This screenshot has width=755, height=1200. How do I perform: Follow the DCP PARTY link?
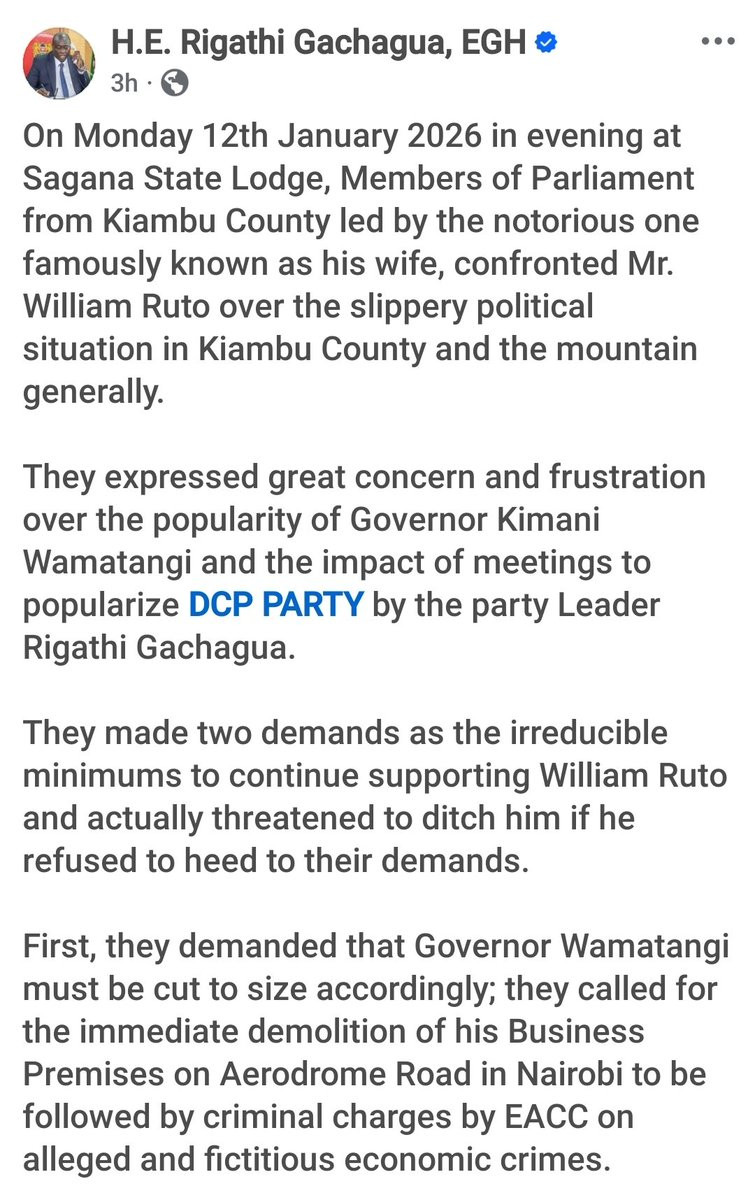(275, 605)
